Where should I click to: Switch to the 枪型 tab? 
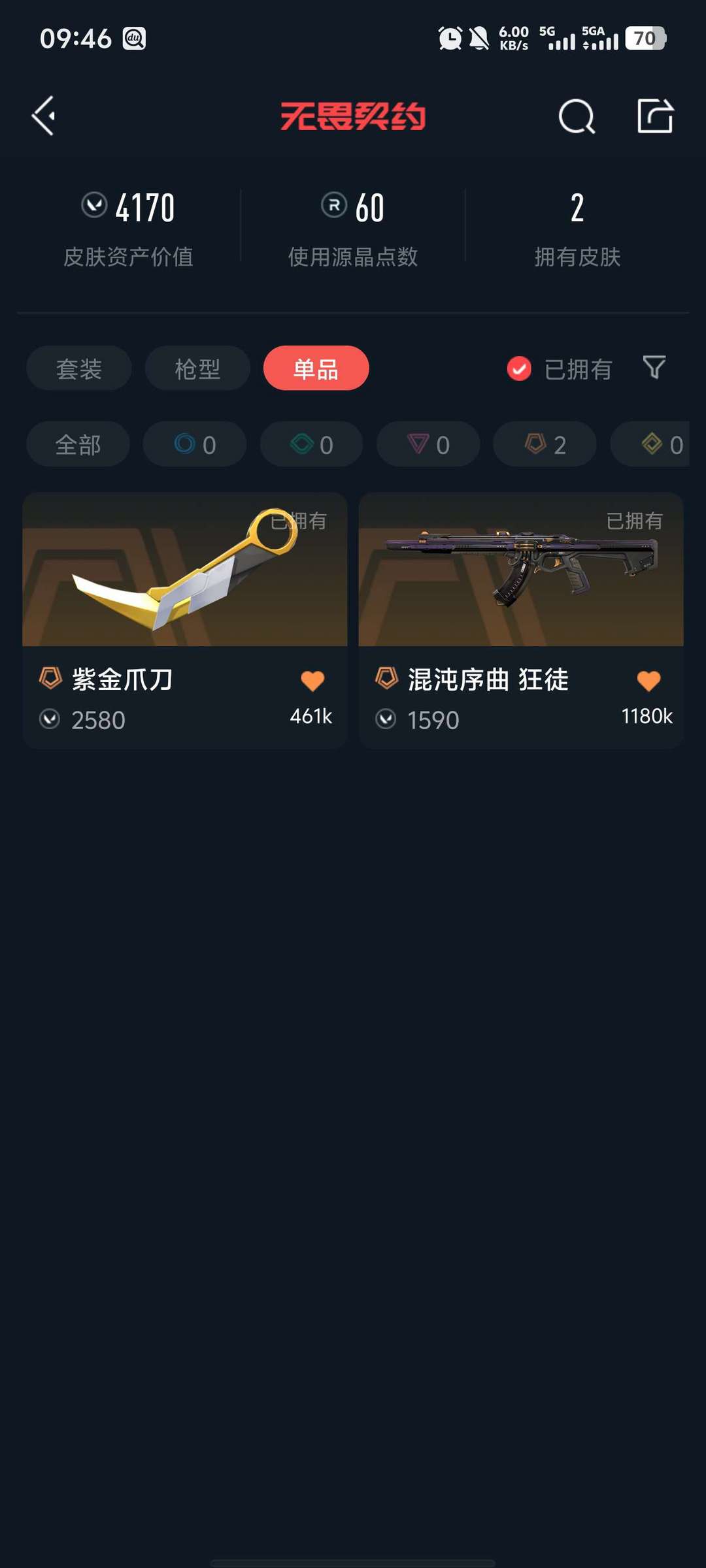[197, 368]
